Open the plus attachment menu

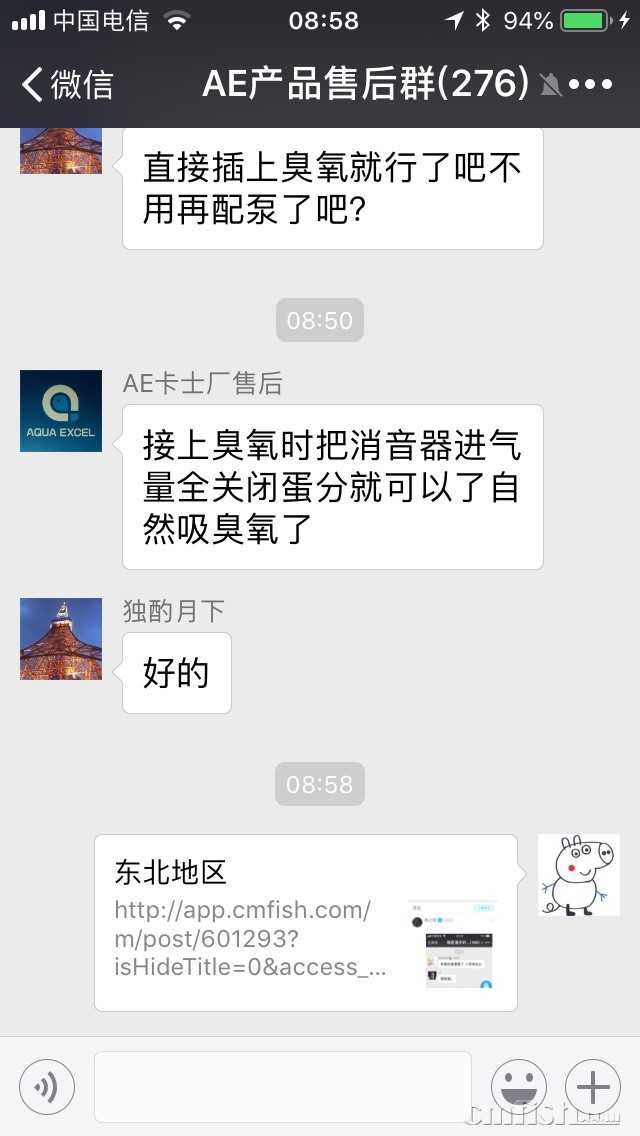593,1086
